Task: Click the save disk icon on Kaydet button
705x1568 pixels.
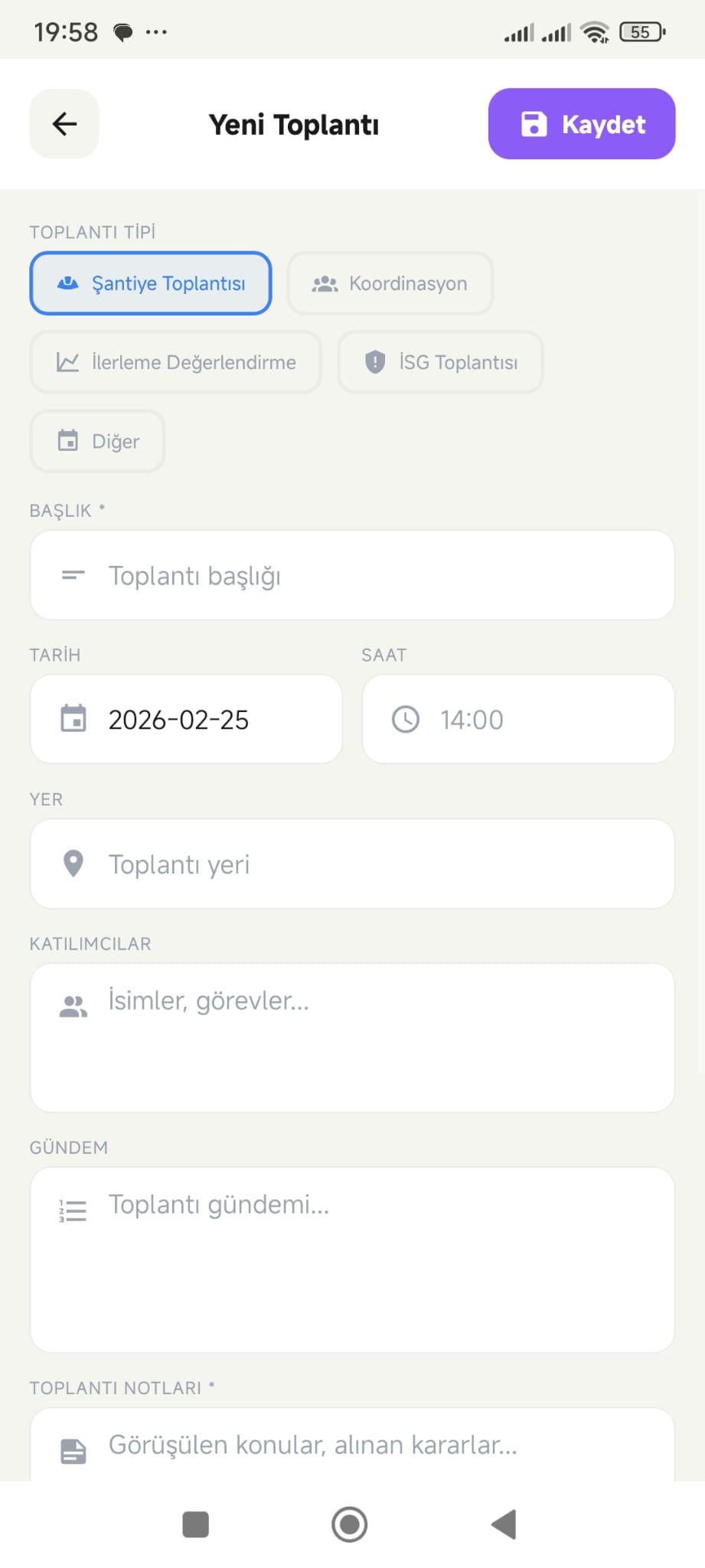Action: [x=535, y=123]
